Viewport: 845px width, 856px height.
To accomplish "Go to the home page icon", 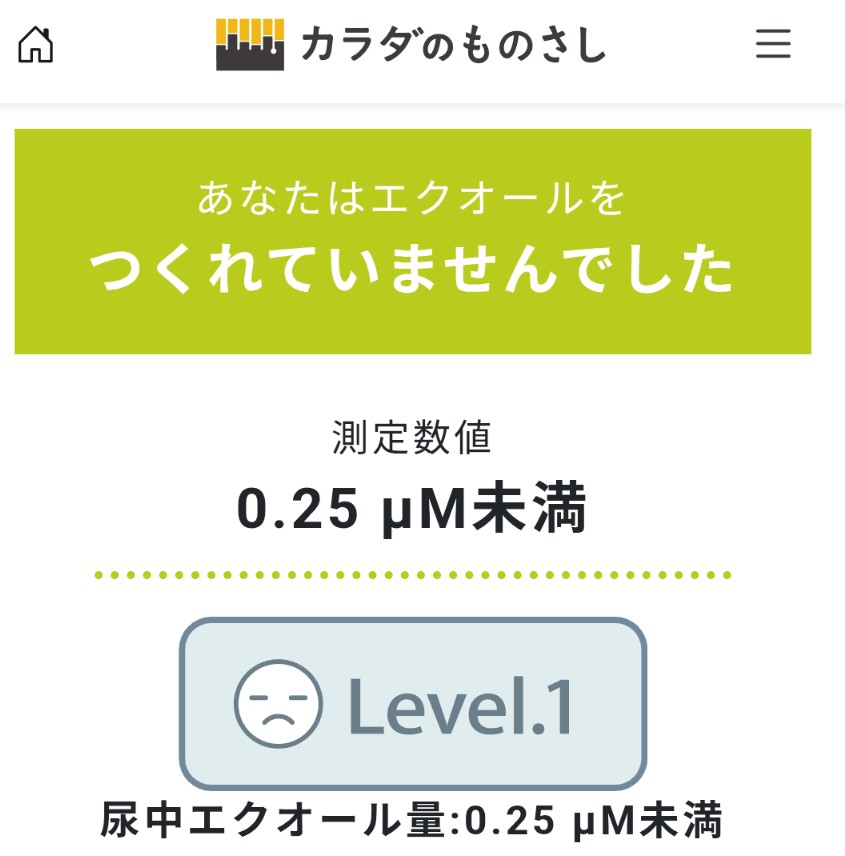I will click(x=36, y=45).
